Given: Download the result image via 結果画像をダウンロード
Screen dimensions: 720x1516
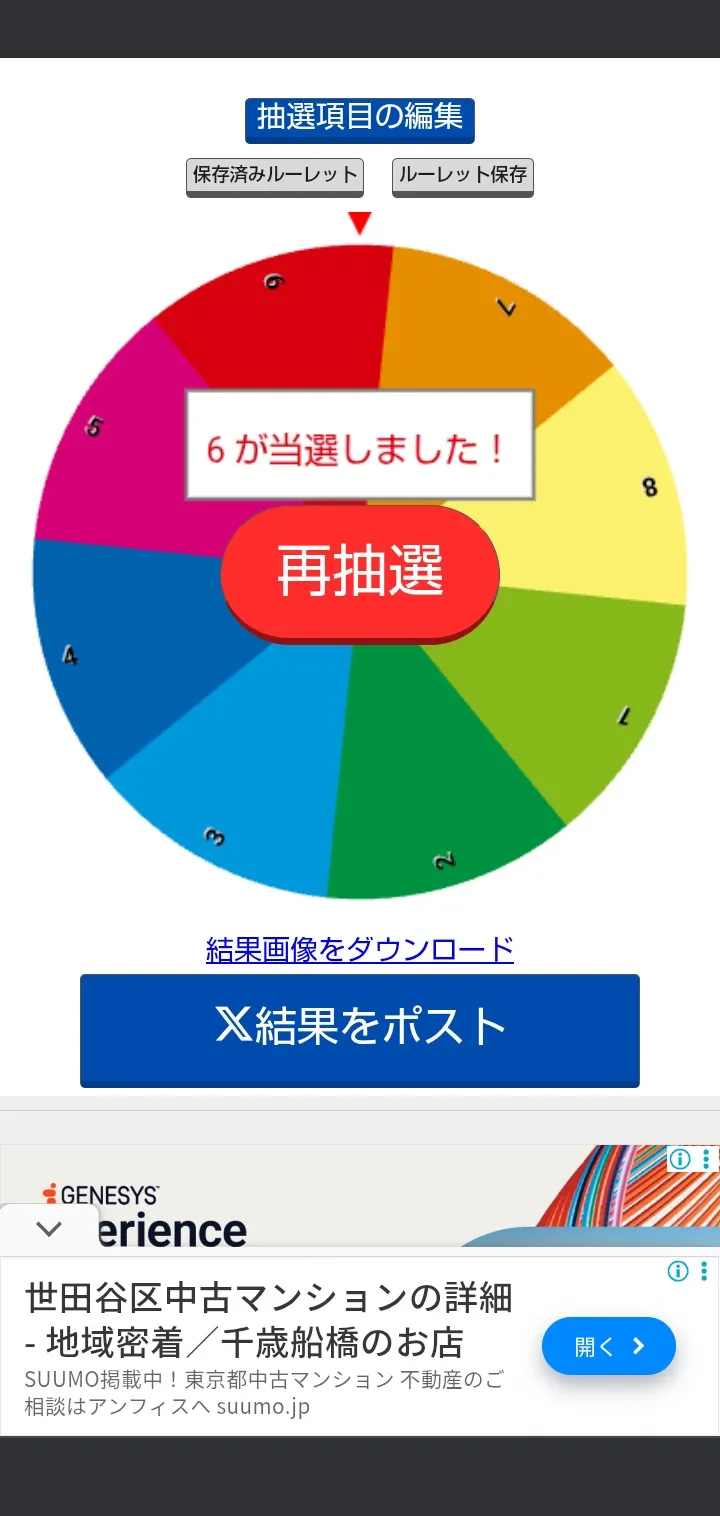Looking at the screenshot, I should [360, 948].
